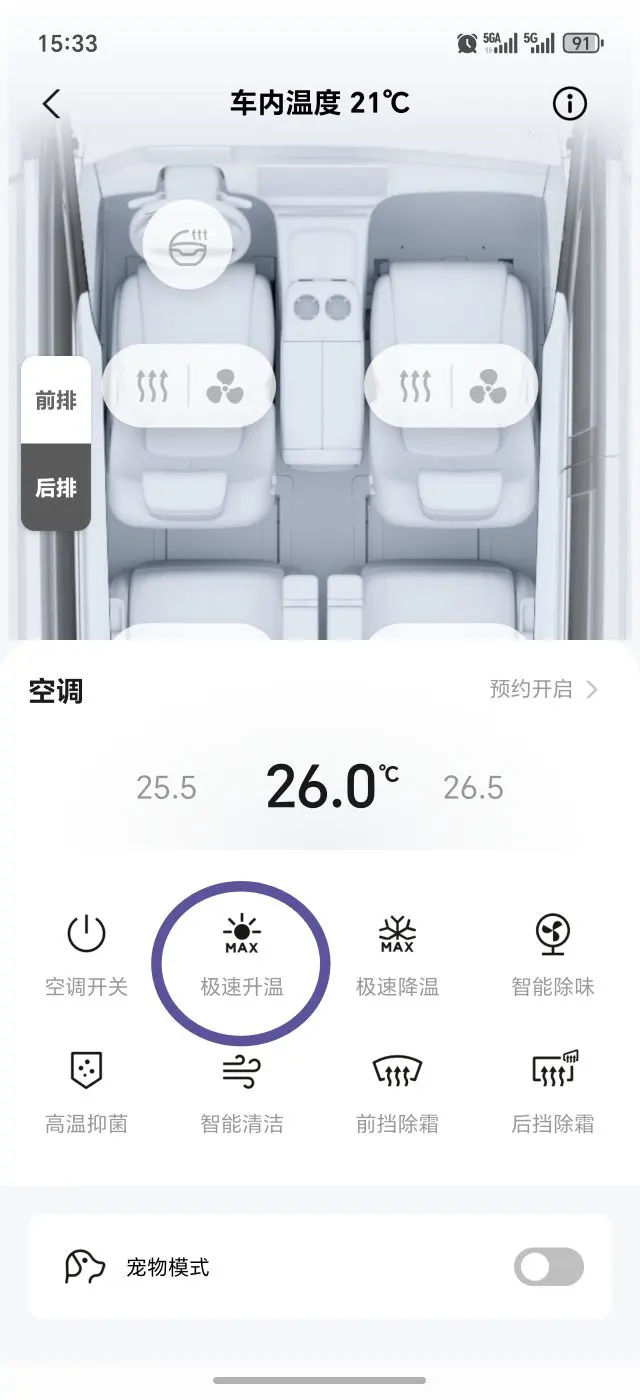Enable the 宠物模式 pet mode switch
640x1400 pixels.
point(548,1268)
